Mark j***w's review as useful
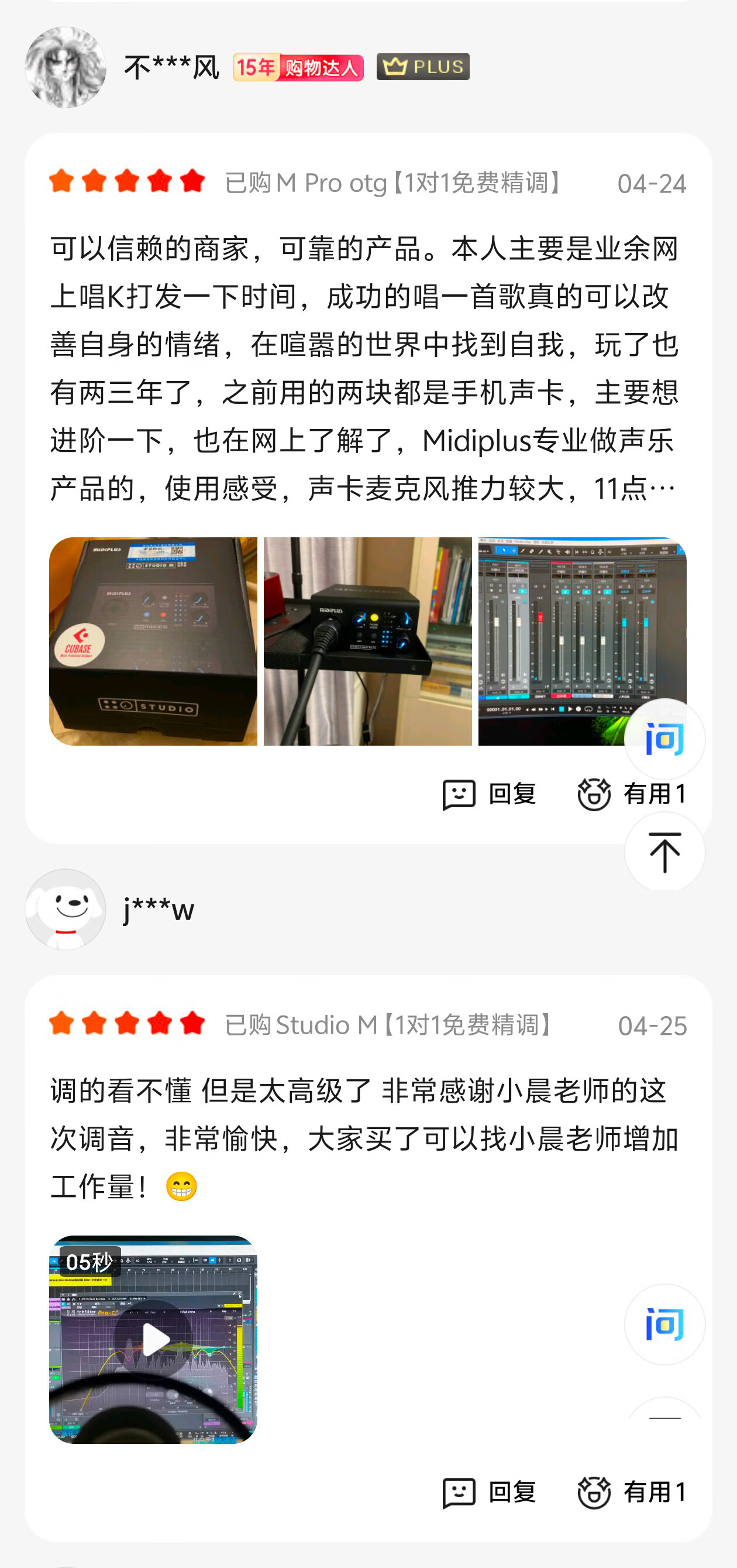Screen dimensions: 737x1568 tap(632, 1492)
